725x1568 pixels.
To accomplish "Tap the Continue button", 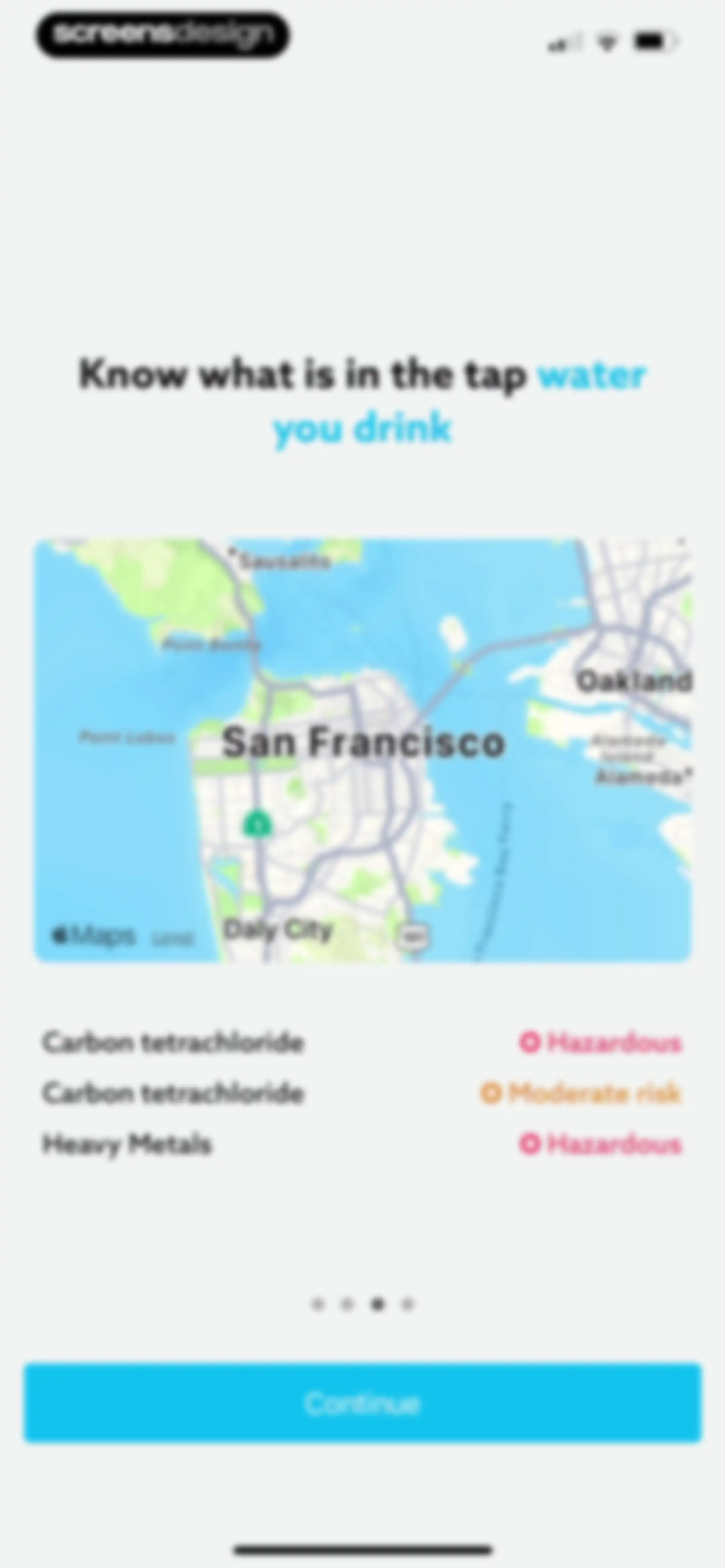I will click(363, 1403).
